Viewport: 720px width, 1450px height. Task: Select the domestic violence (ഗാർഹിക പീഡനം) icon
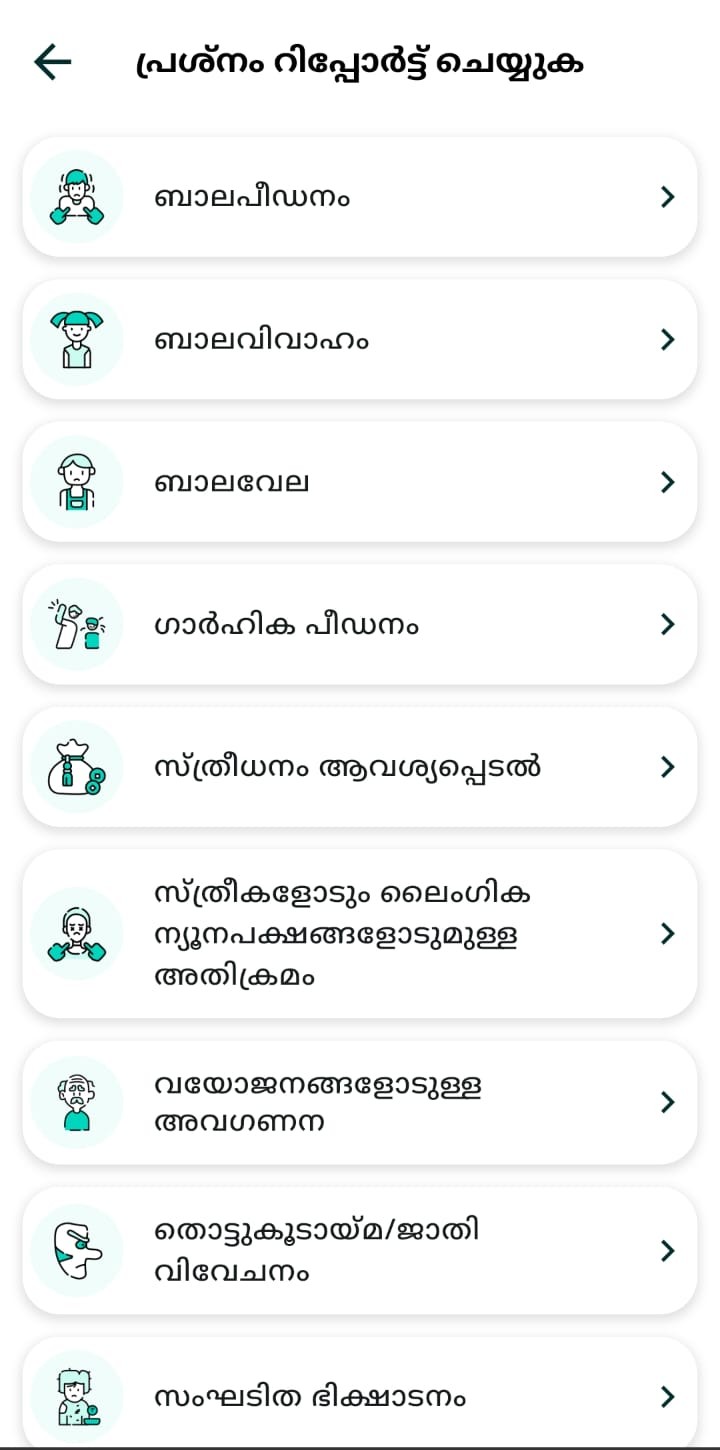(77, 624)
